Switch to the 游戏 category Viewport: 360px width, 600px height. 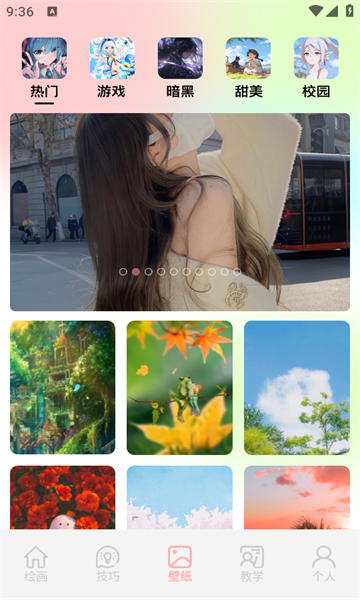click(112, 68)
